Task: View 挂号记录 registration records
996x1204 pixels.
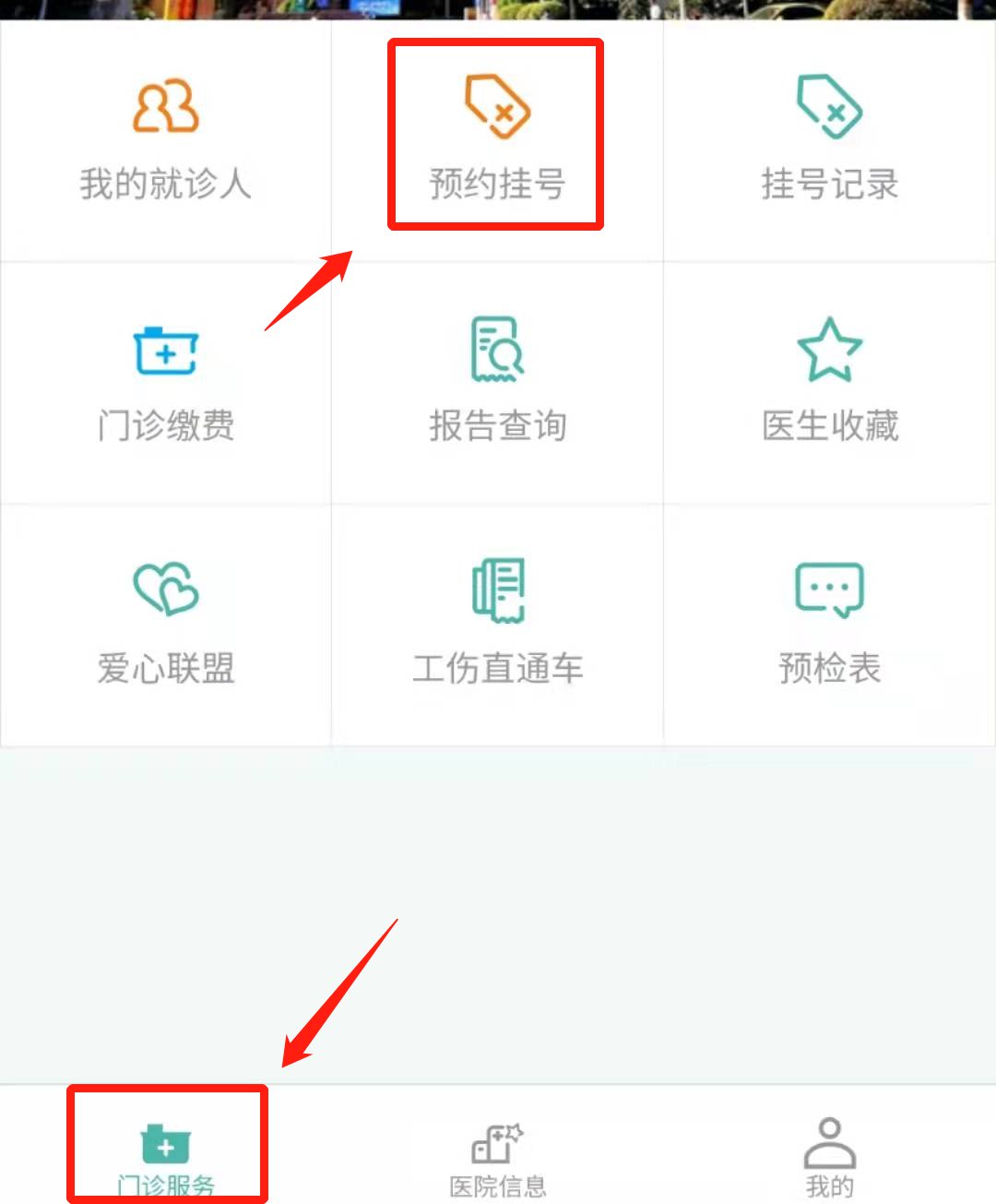Action: [x=829, y=140]
